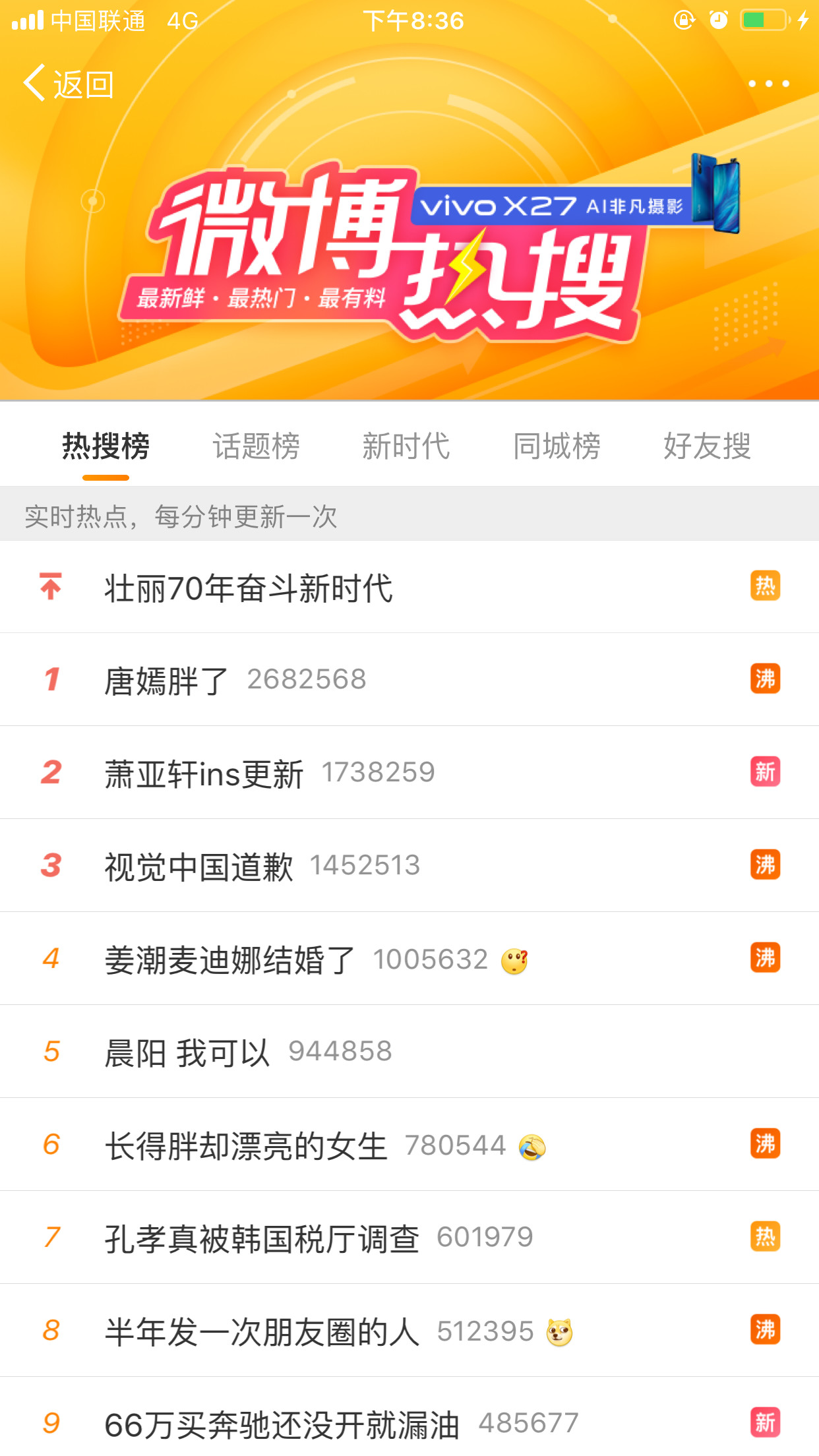Viewport: 819px width, 1456px height.
Task: Open 长得胖却漂亮的女生 topic
Action: 409,1145
